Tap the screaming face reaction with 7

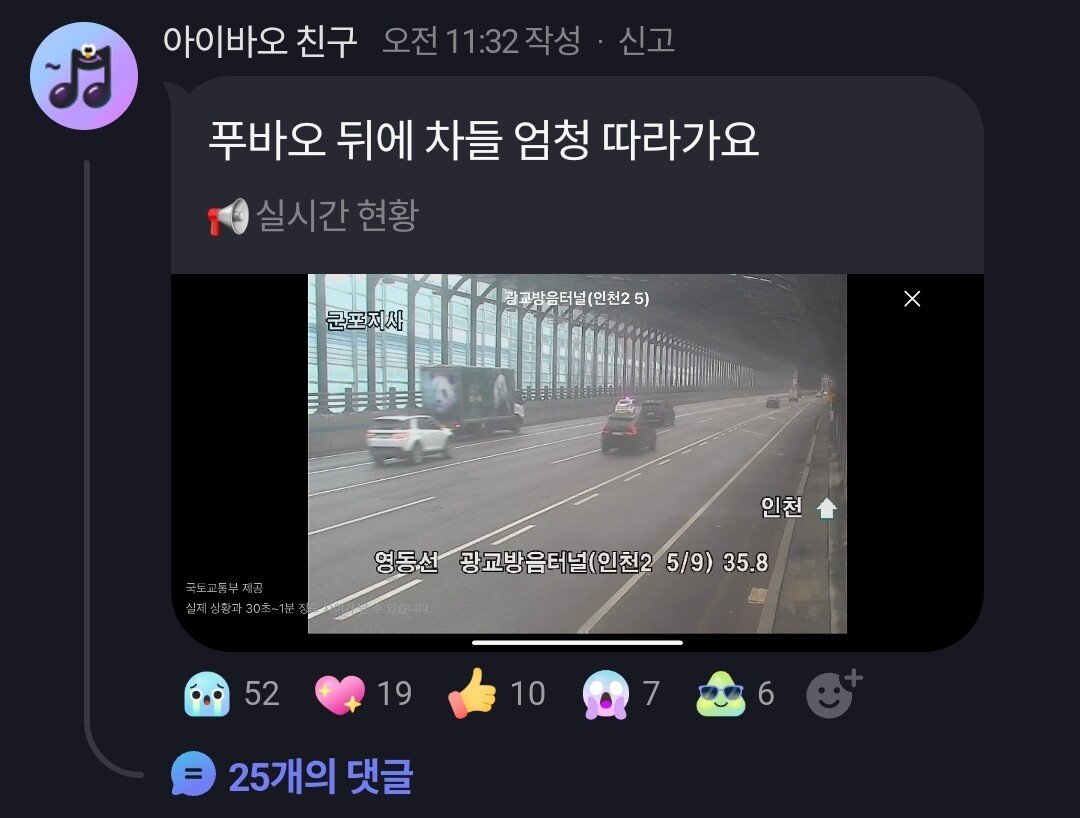622,693
